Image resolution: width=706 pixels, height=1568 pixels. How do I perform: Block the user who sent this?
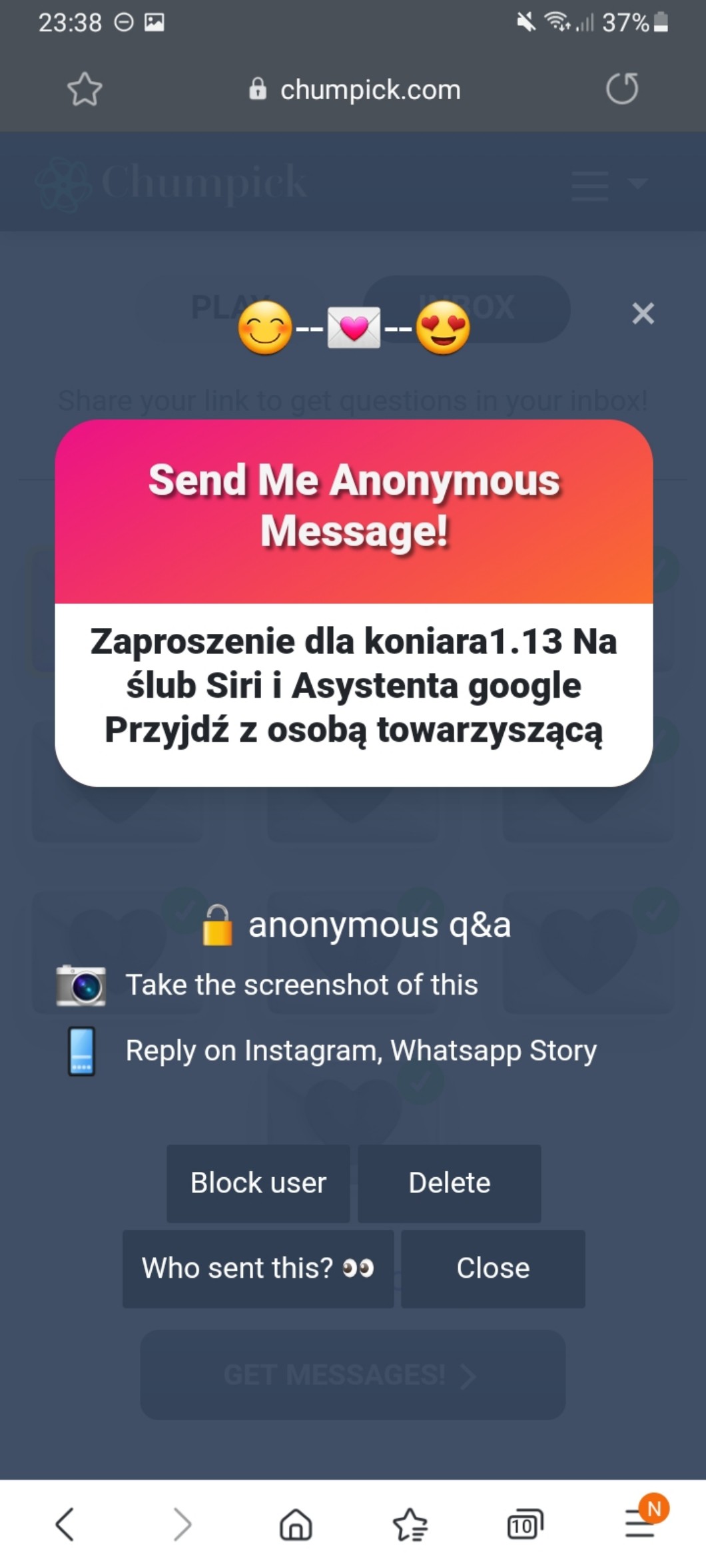(x=258, y=1183)
